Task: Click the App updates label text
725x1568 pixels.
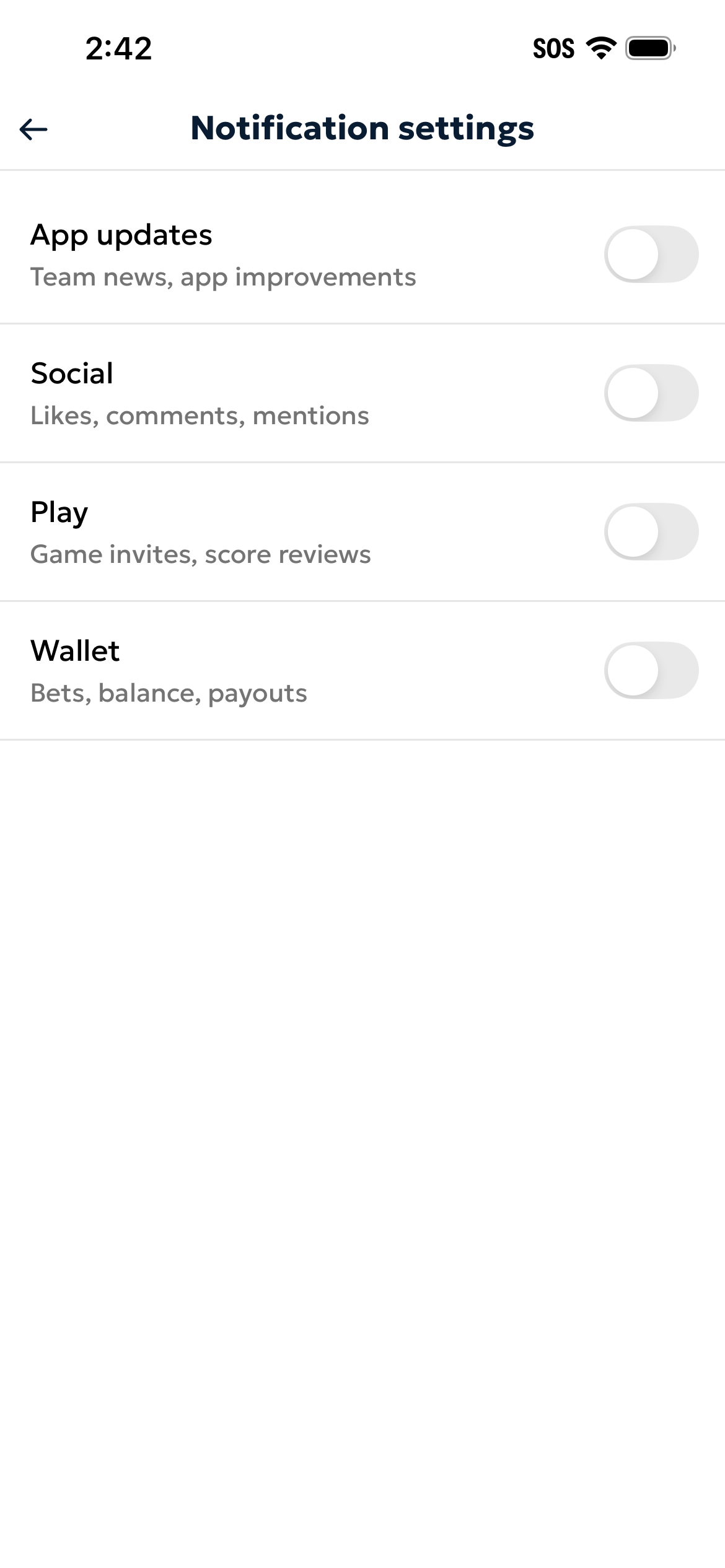Action: click(x=121, y=235)
